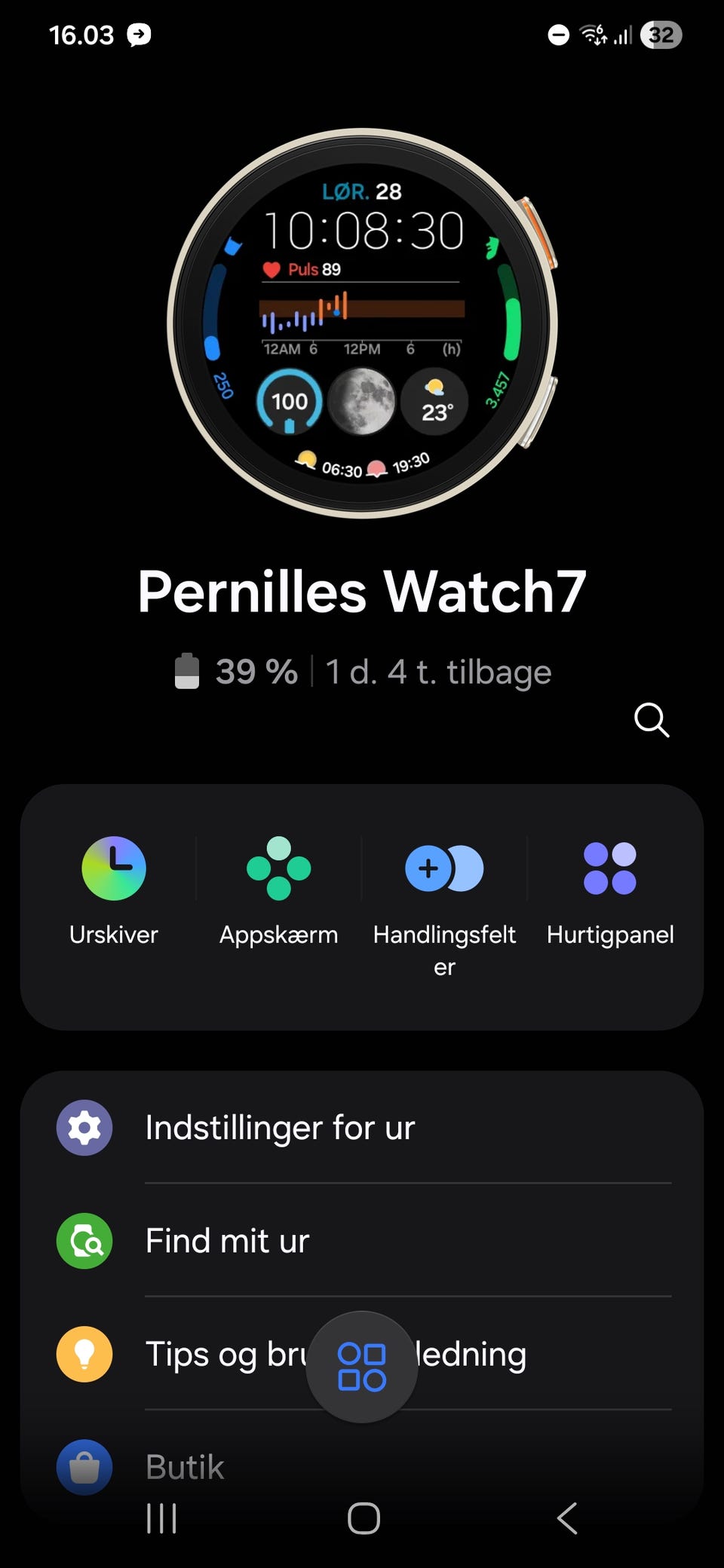Tap the yellow lightbulb tips icon
Viewport: 724px width, 1568px height.
click(84, 1354)
